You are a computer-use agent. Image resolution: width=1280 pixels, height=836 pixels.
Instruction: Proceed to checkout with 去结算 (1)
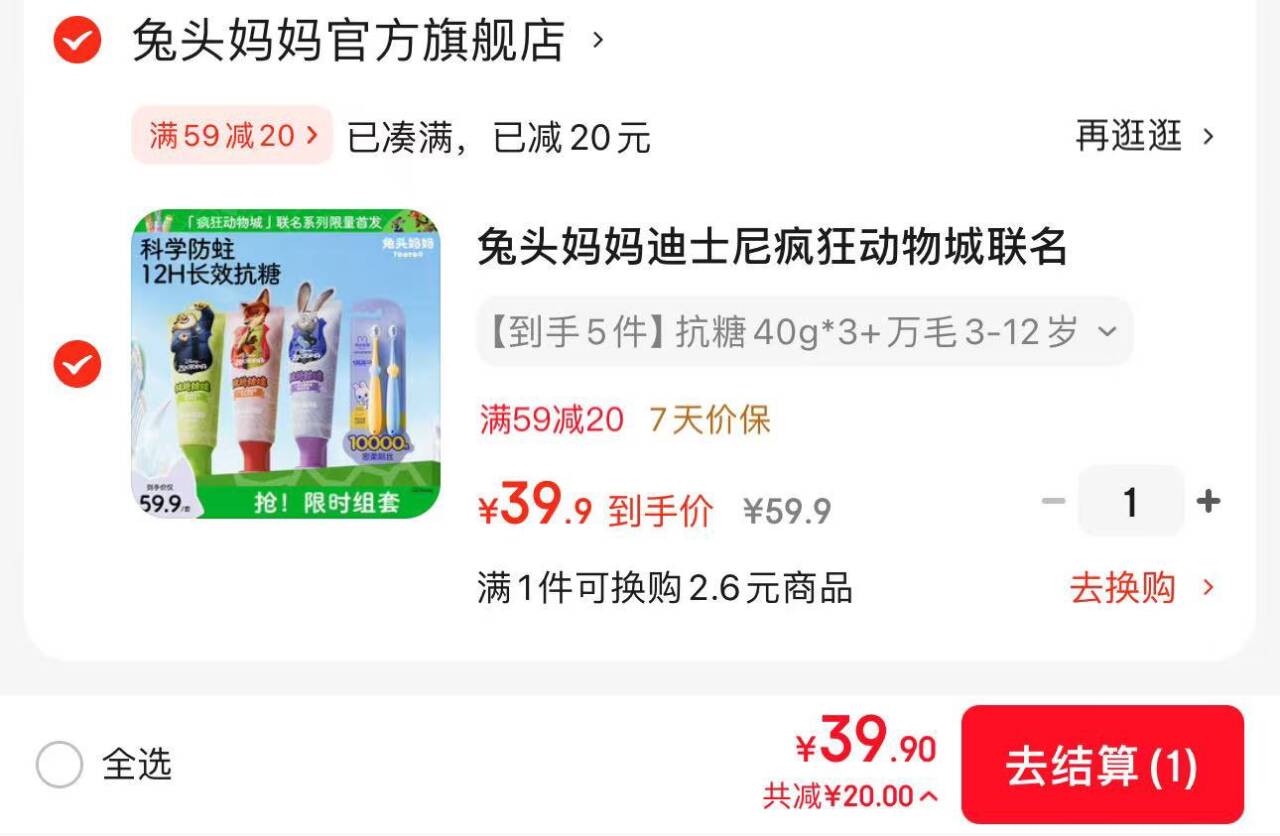coord(1101,766)
